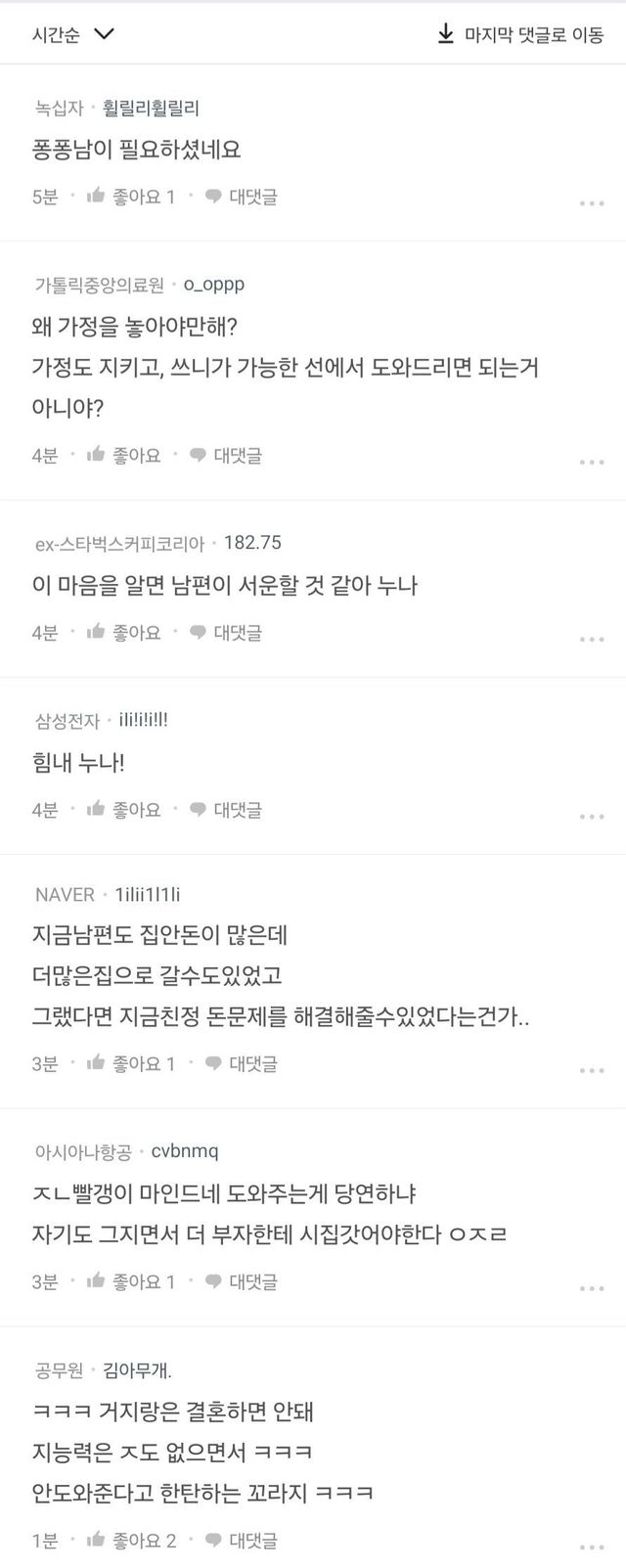The width and height of the screenshot is (626, 1568).
Task: Like the comment by o_oppp
Action: coord(123,455)
